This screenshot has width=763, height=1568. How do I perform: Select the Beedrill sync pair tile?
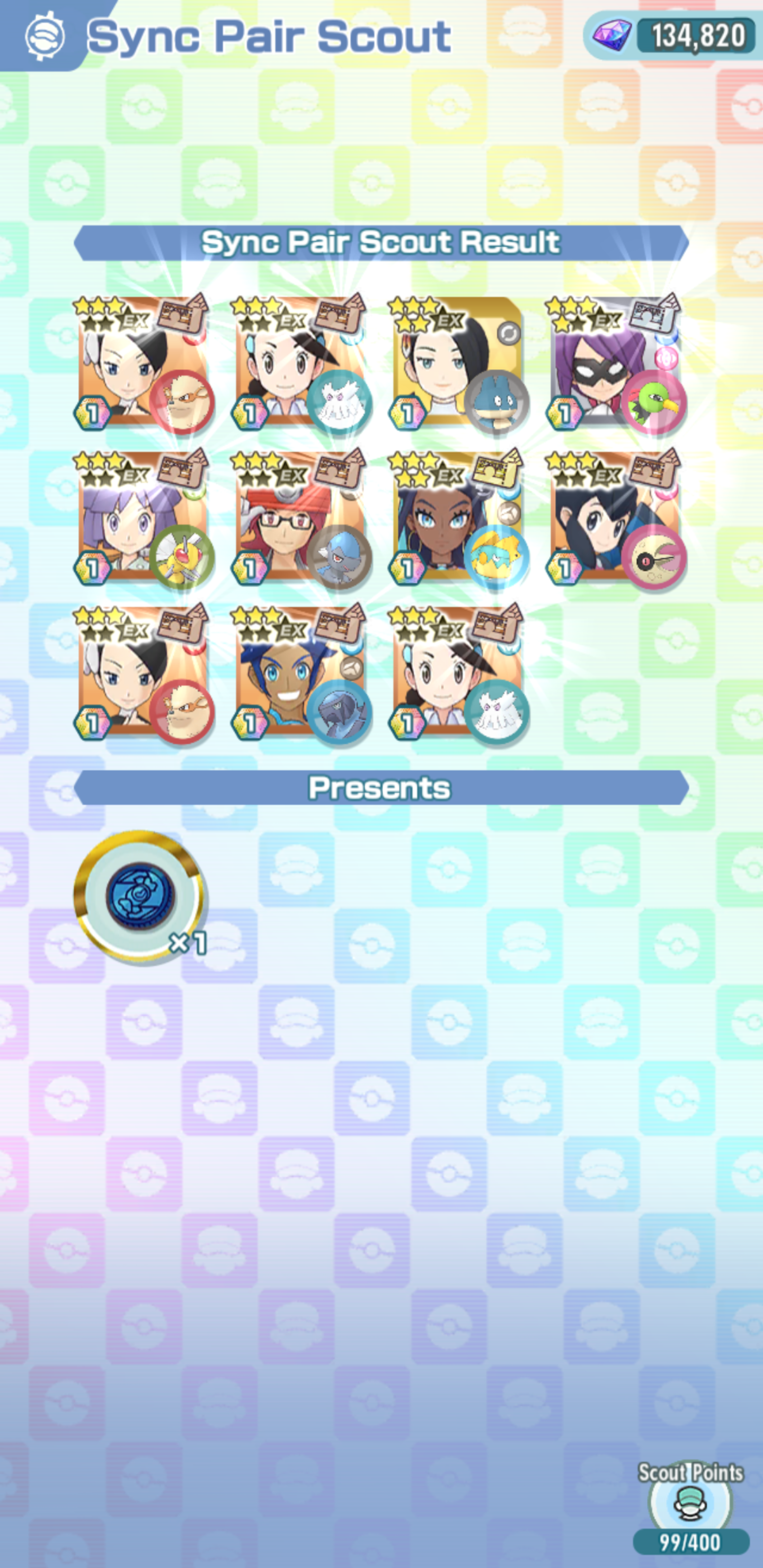[143, 519]
